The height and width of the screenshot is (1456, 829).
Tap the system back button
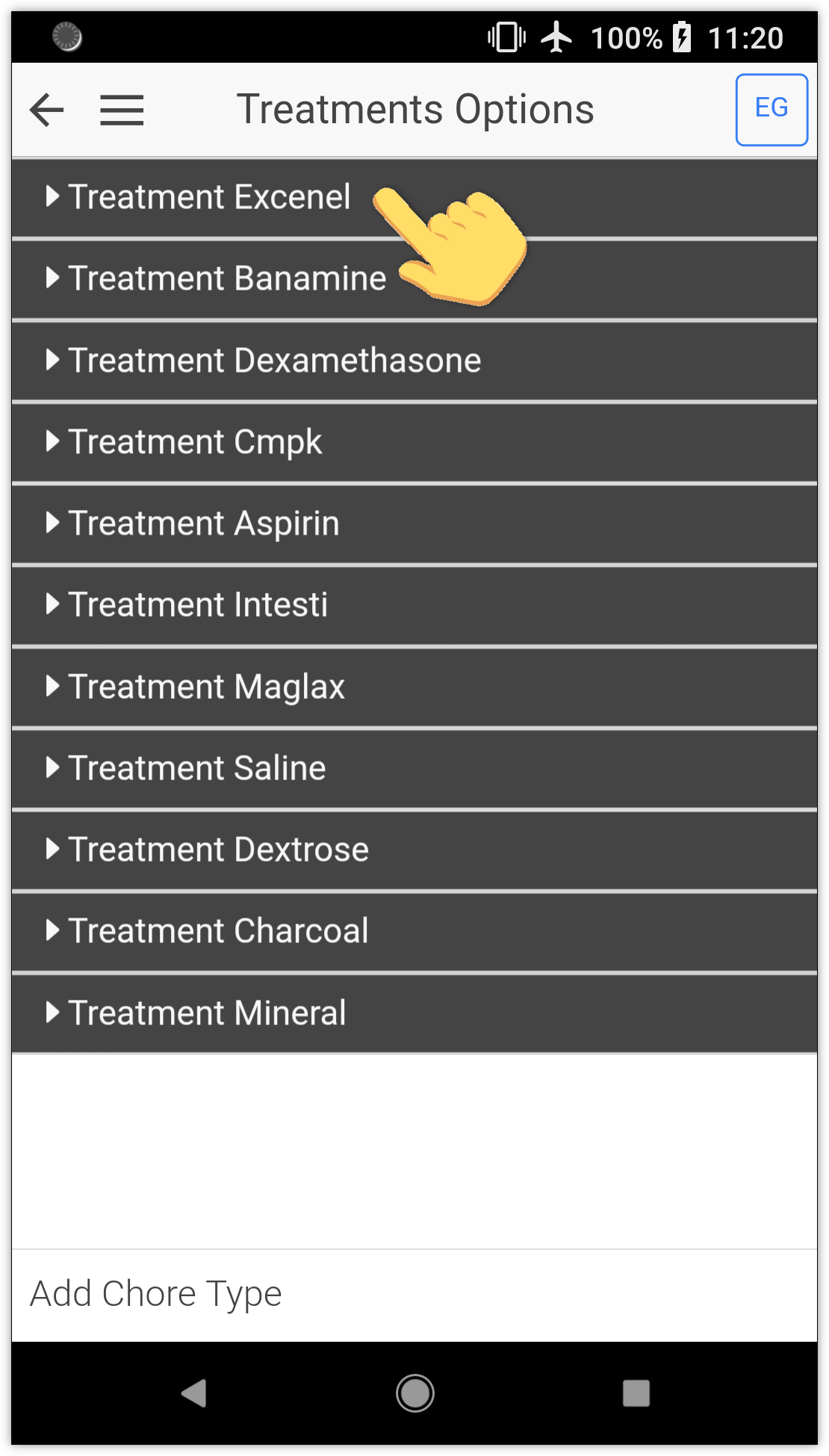point(194,1393)
